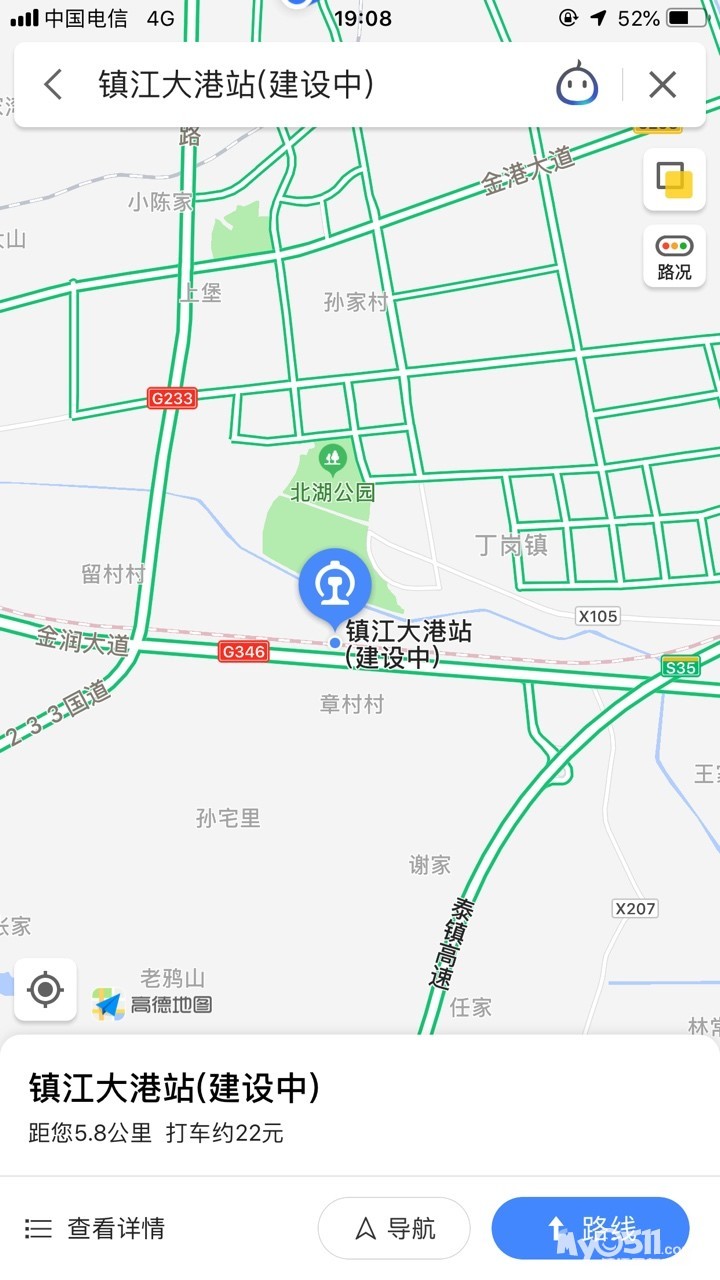Screen dimensions: 720x1280
Task: Go back from the search result
Action: tap(53, 85)
